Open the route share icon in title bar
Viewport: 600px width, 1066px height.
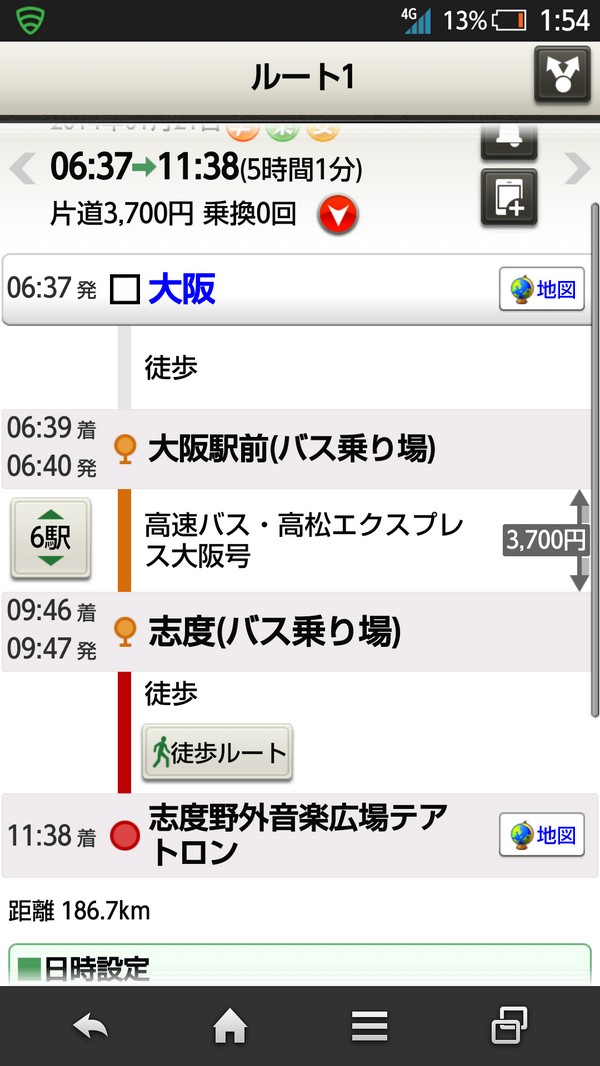pyautogui.click(x=561, y=75)
